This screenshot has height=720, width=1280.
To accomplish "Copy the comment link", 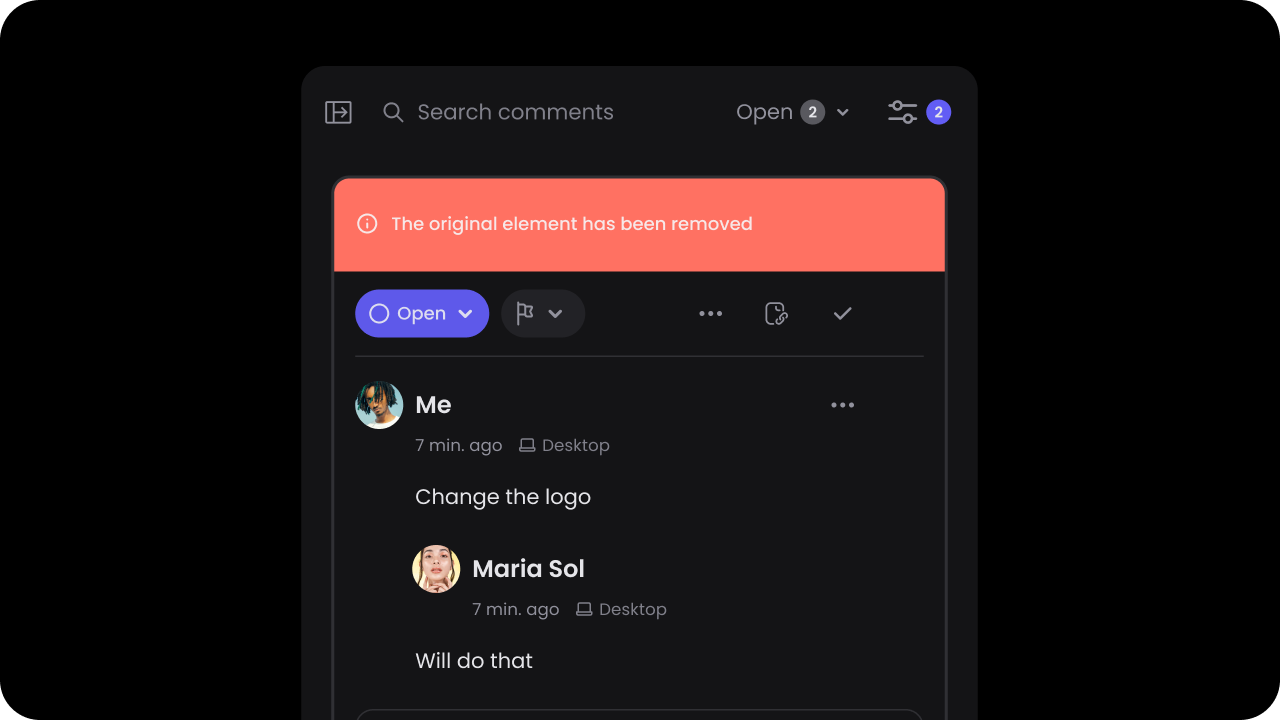I will point(776,314).
